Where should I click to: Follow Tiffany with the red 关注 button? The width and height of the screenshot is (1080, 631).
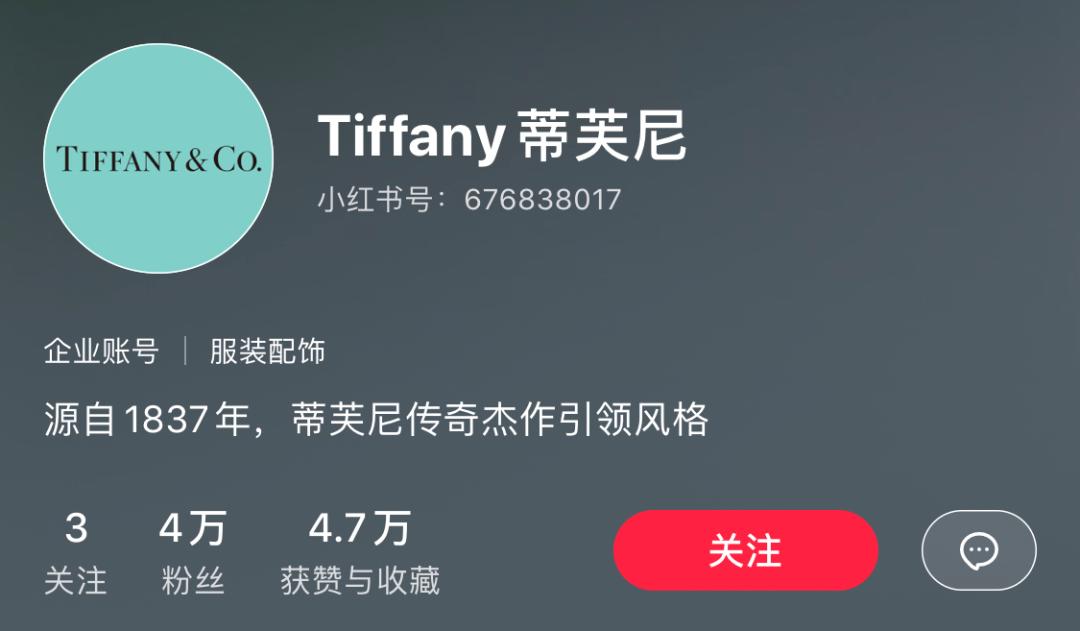745,550
